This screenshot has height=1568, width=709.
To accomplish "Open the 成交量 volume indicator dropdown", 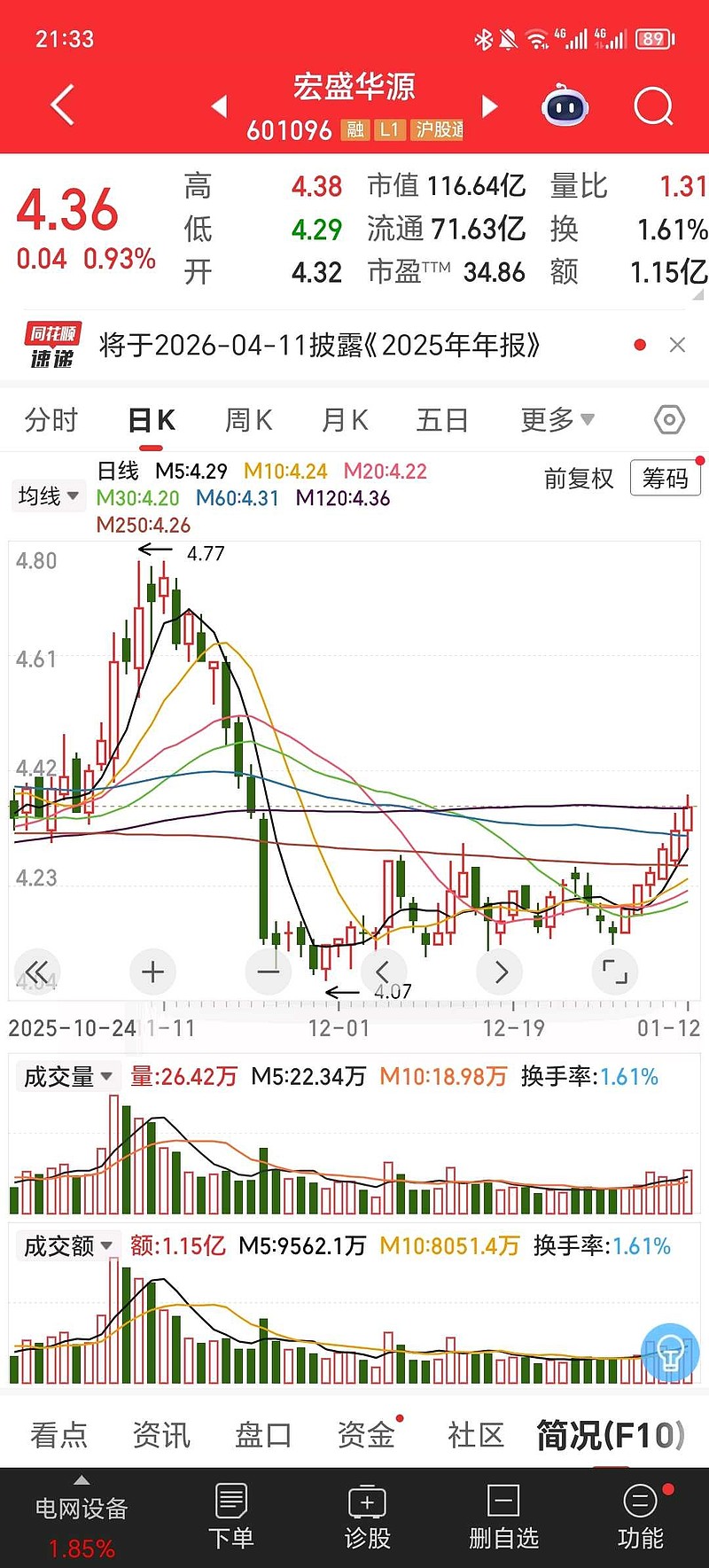I will tap(67, 1075).
